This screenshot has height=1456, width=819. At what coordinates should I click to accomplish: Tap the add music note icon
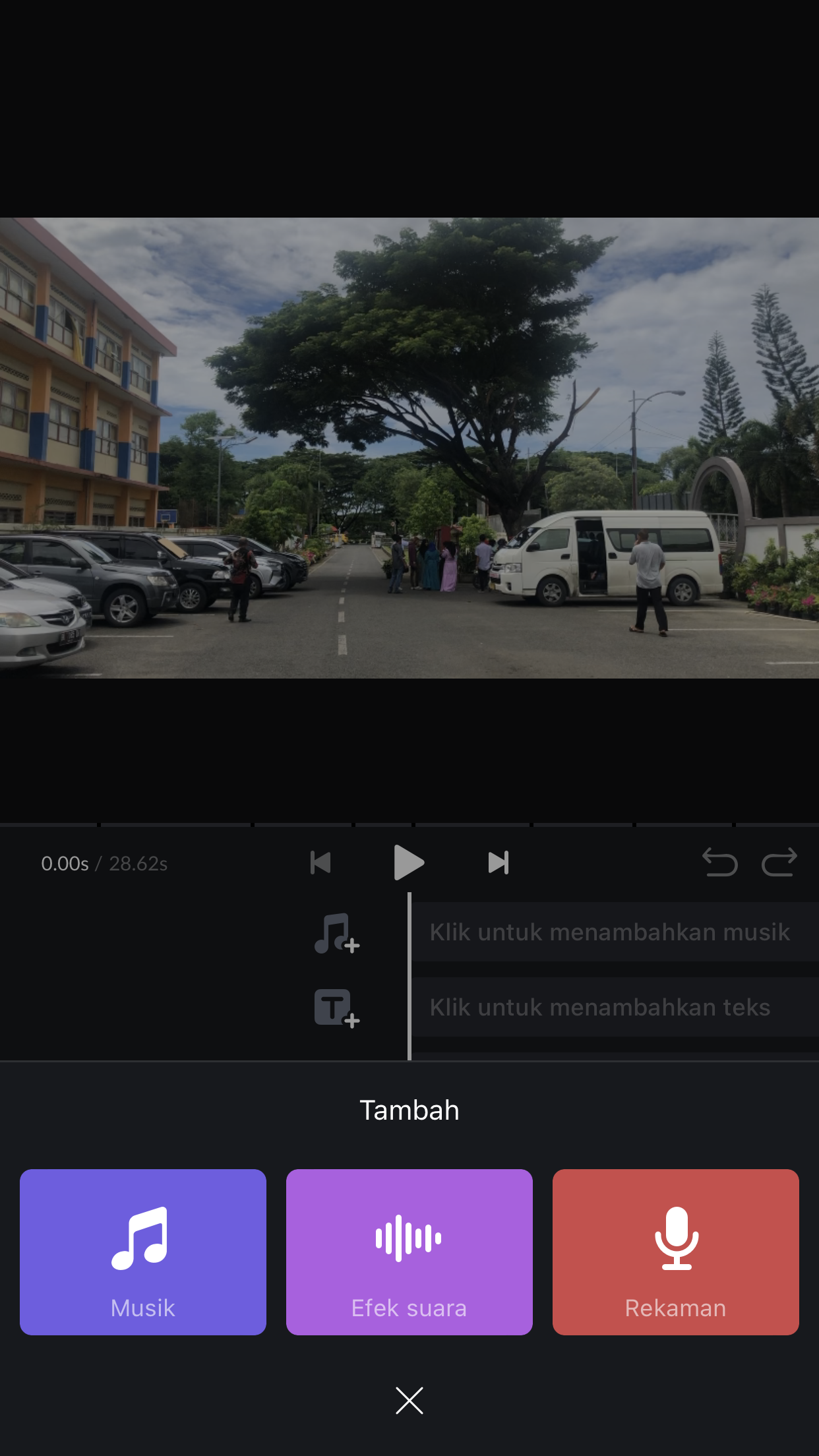tap(336, 933)
